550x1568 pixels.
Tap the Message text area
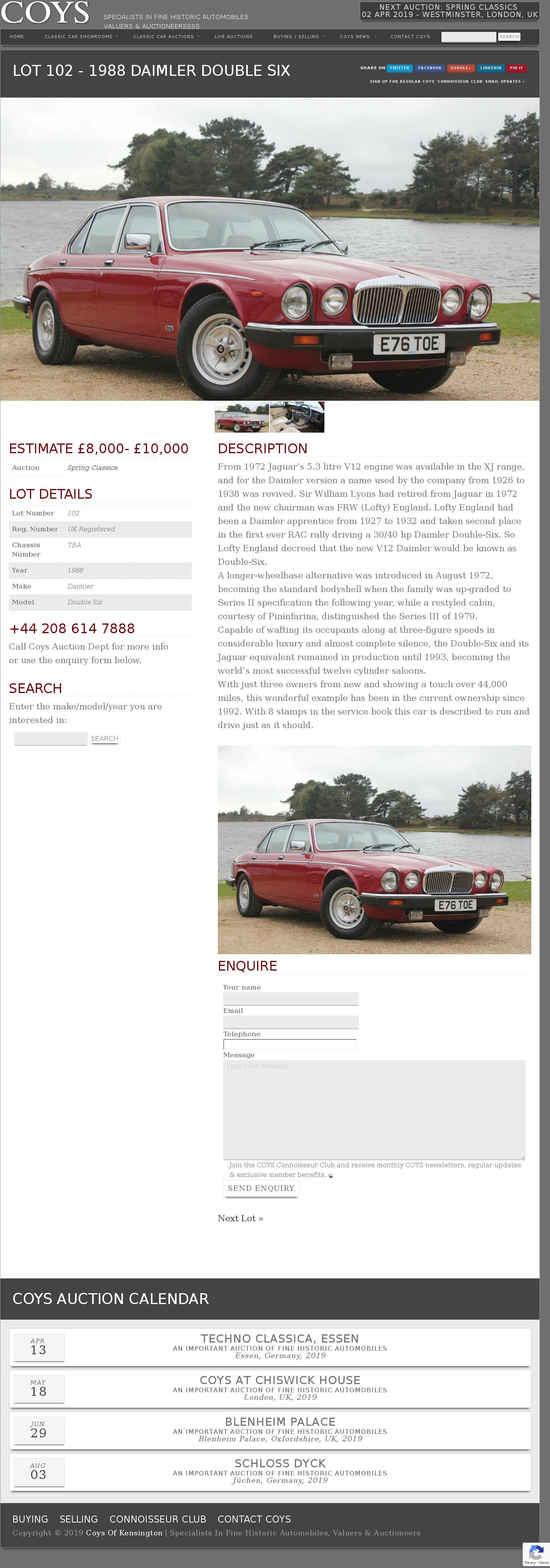click(x=374, y=1109)
